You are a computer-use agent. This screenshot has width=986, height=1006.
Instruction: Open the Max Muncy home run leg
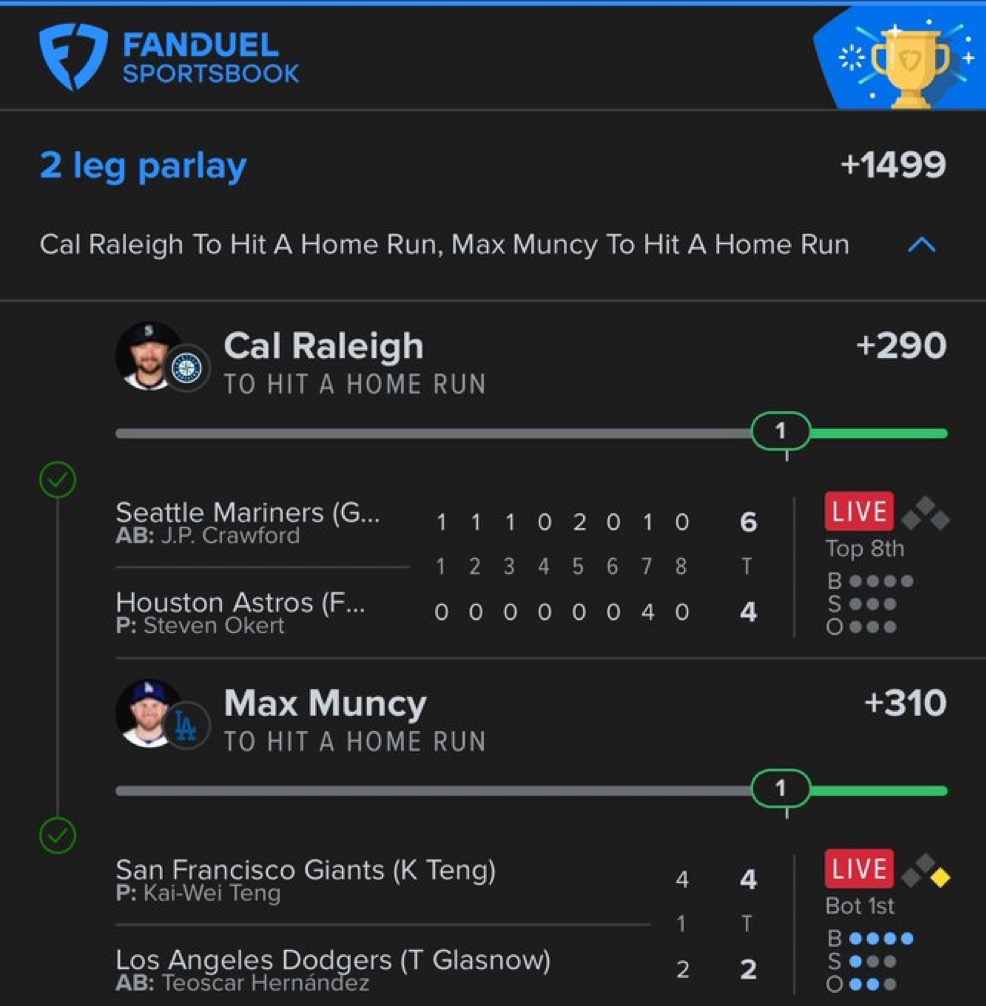coord(325,704)
